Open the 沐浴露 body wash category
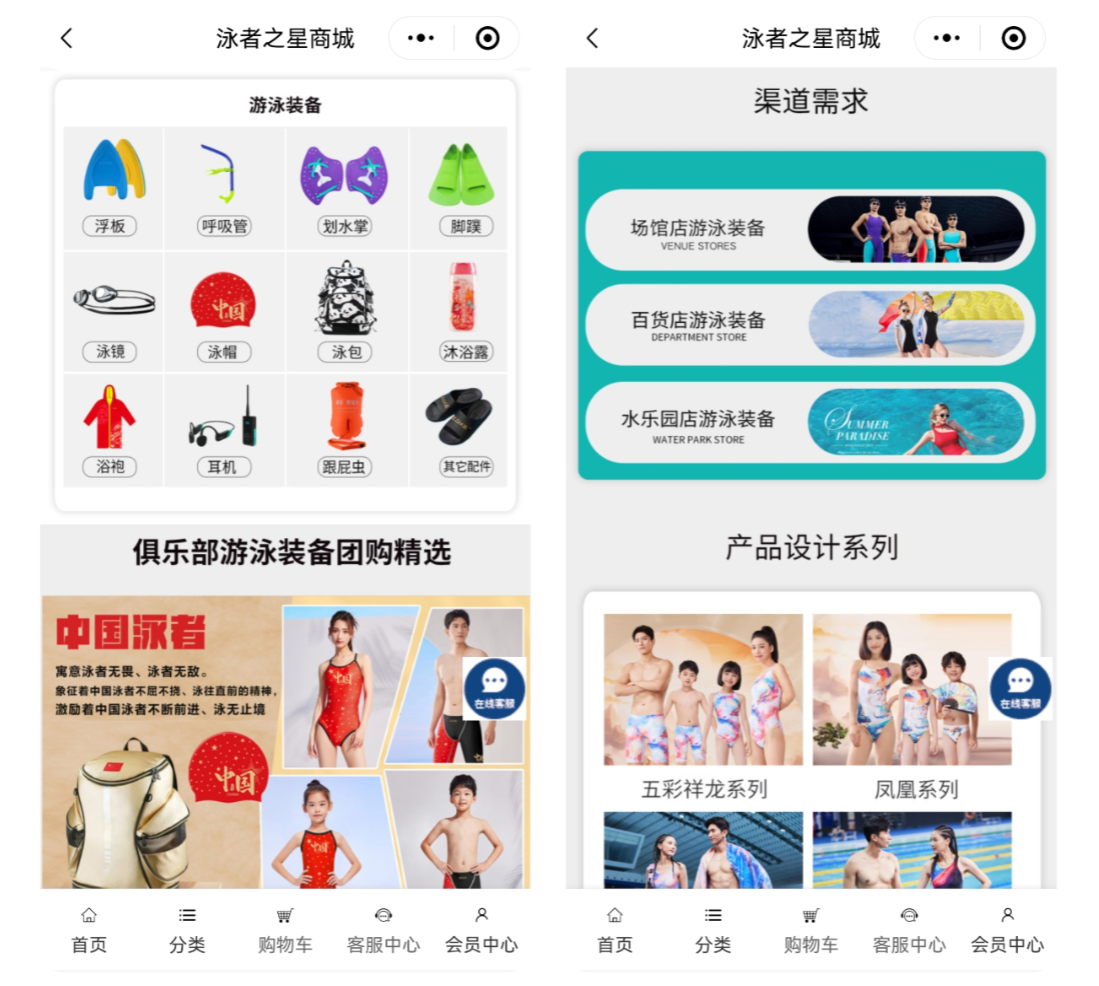The height and width of the screenshot is (986, 1099). pos(459,312)
